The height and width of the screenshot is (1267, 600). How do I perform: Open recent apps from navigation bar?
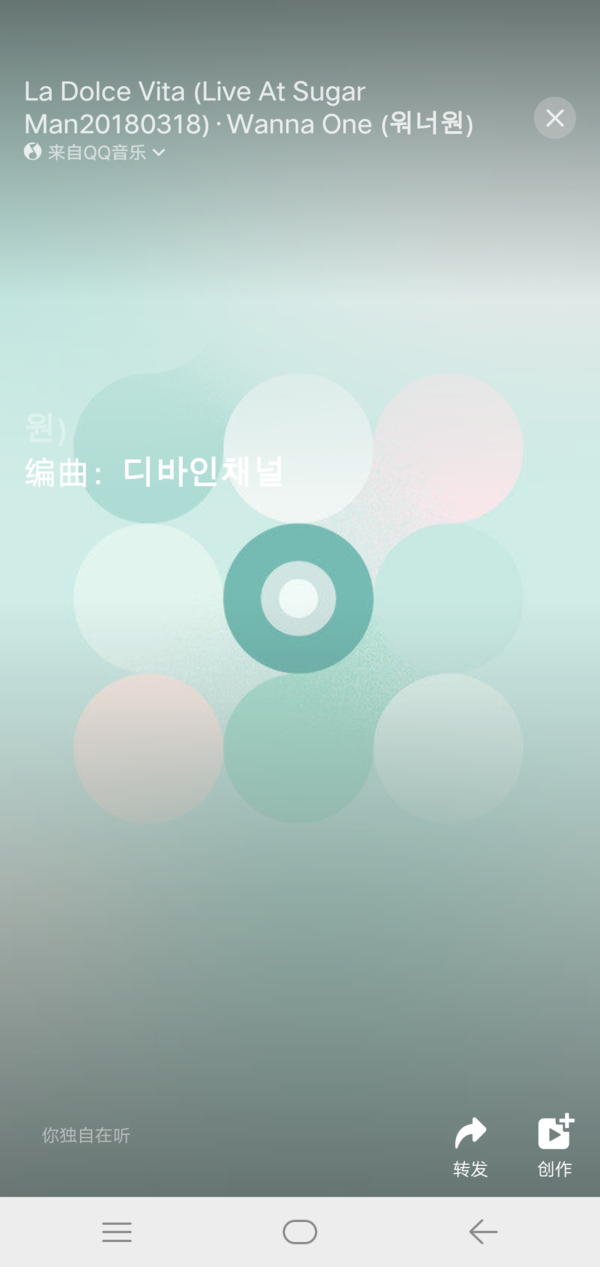117,1232
